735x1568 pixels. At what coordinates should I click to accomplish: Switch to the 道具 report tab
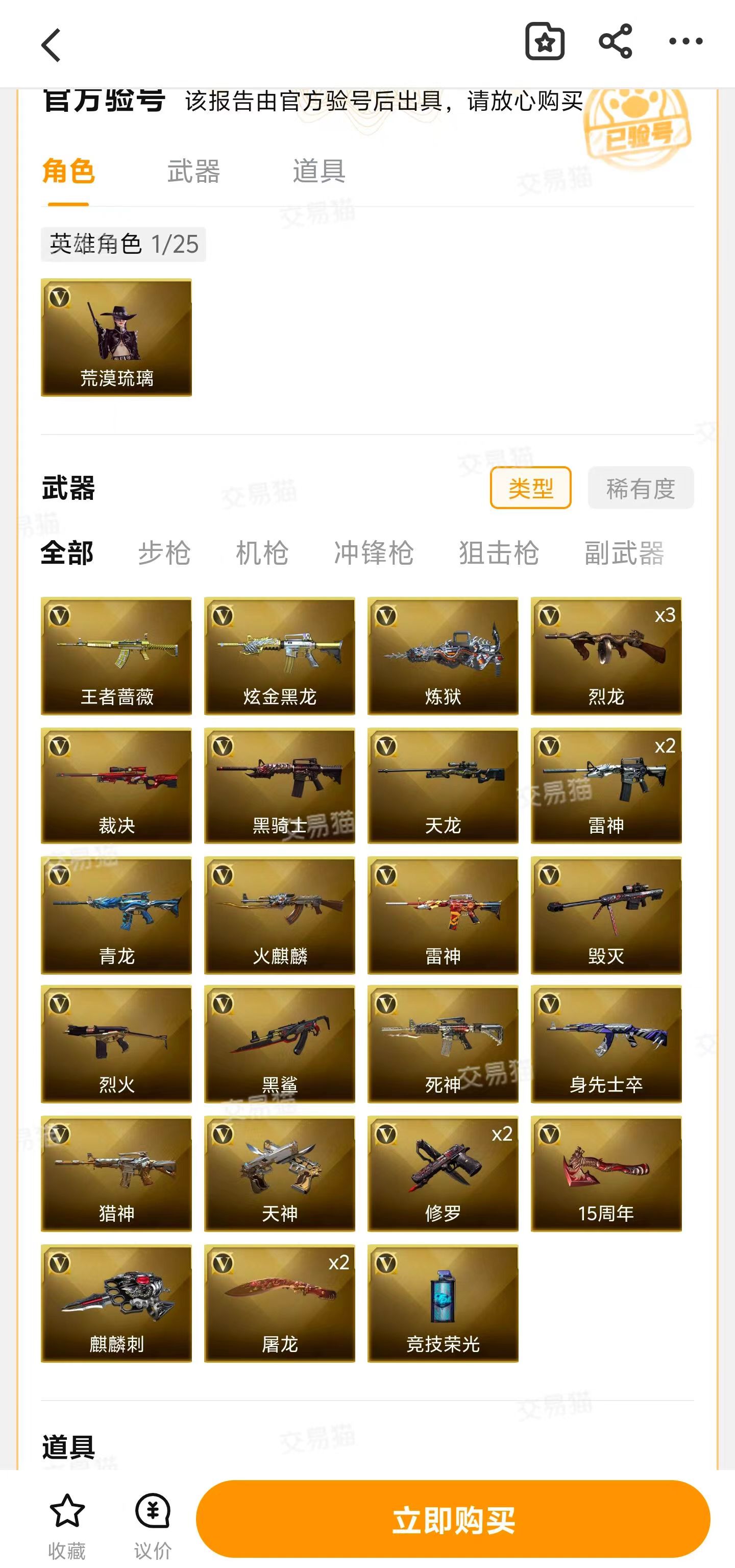[319, 171]
